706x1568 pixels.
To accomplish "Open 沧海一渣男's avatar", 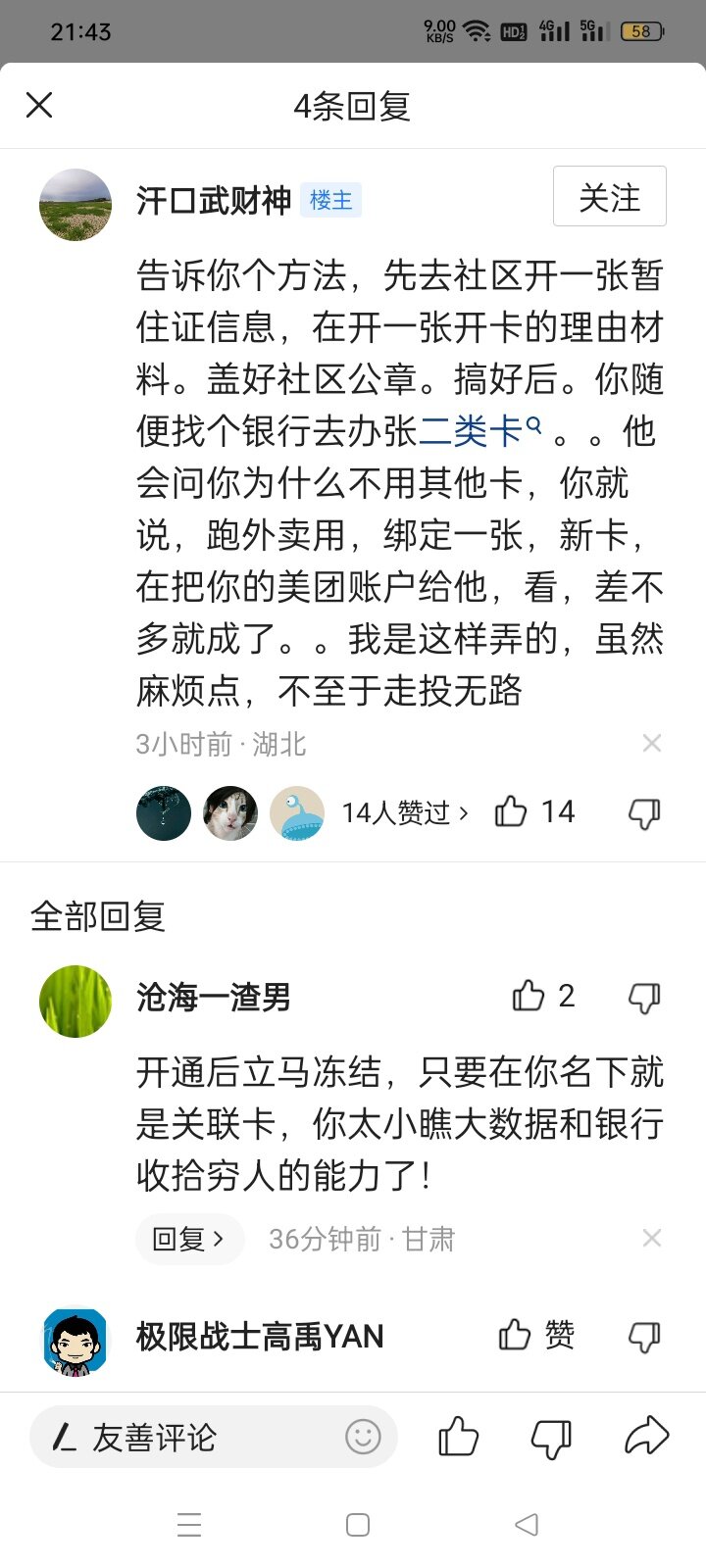I will tap(76, 1001).
